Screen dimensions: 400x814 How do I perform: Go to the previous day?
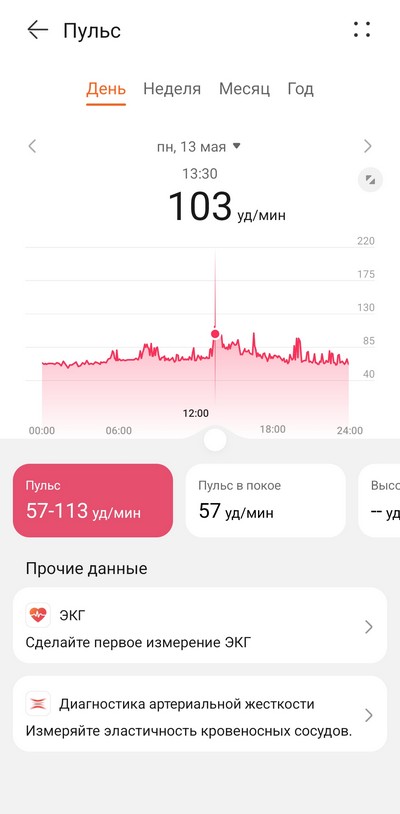[32, 146]
